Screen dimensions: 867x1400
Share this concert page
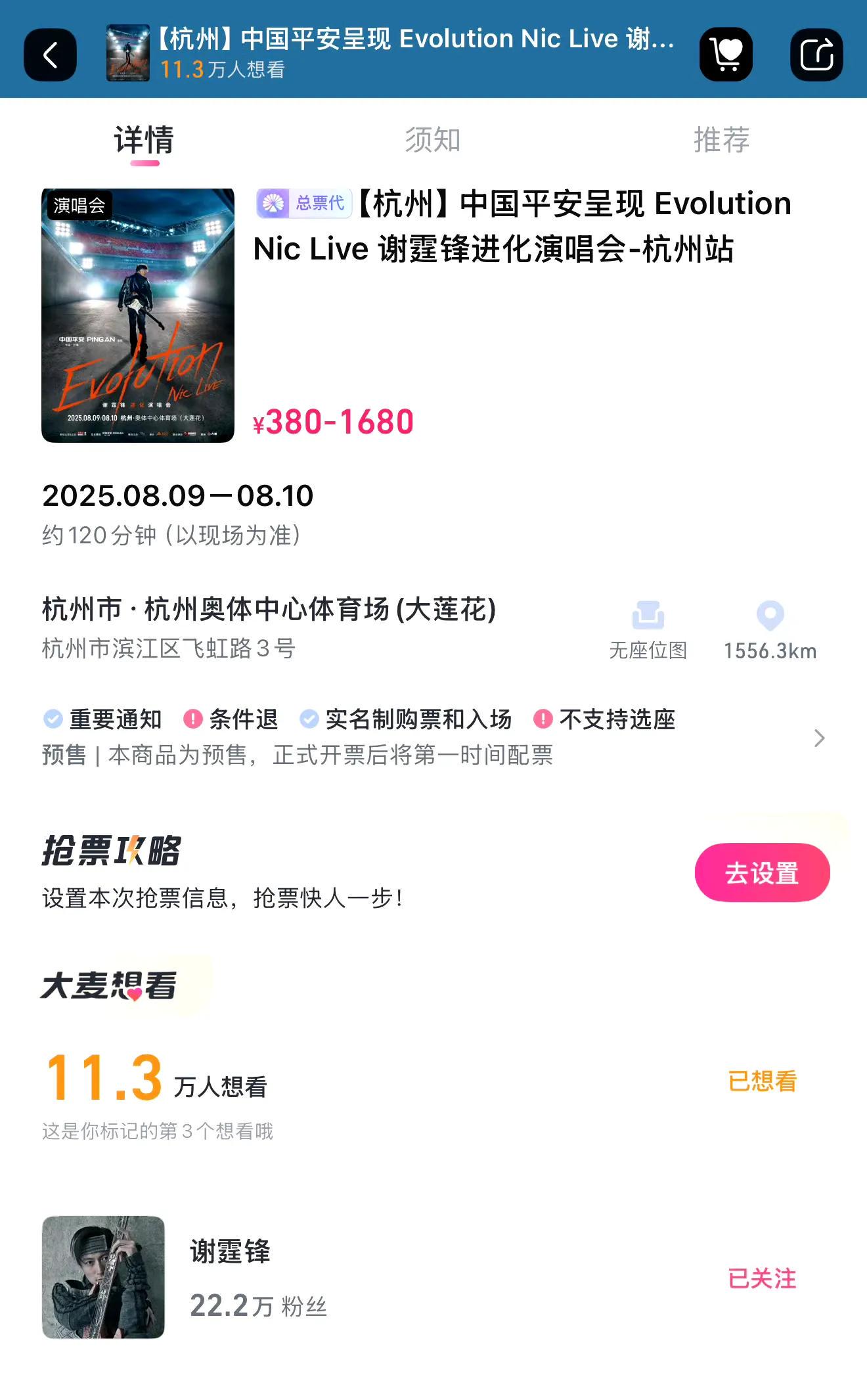tap(816, 55)
